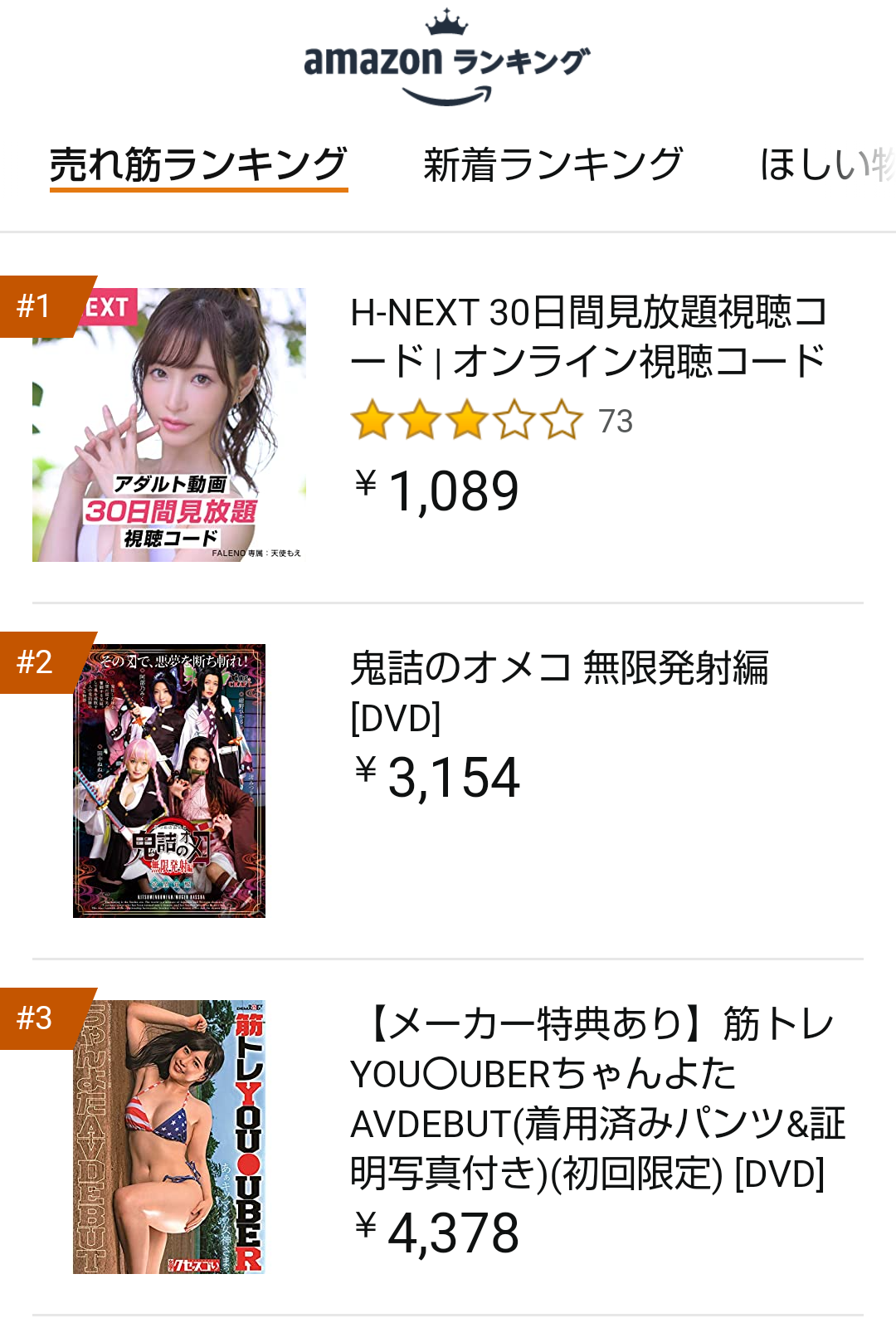The height and width of the screenshot is (1318, 896).
Task: Open the ほしい物 ranking tab
Action: [x=825, y=164]
